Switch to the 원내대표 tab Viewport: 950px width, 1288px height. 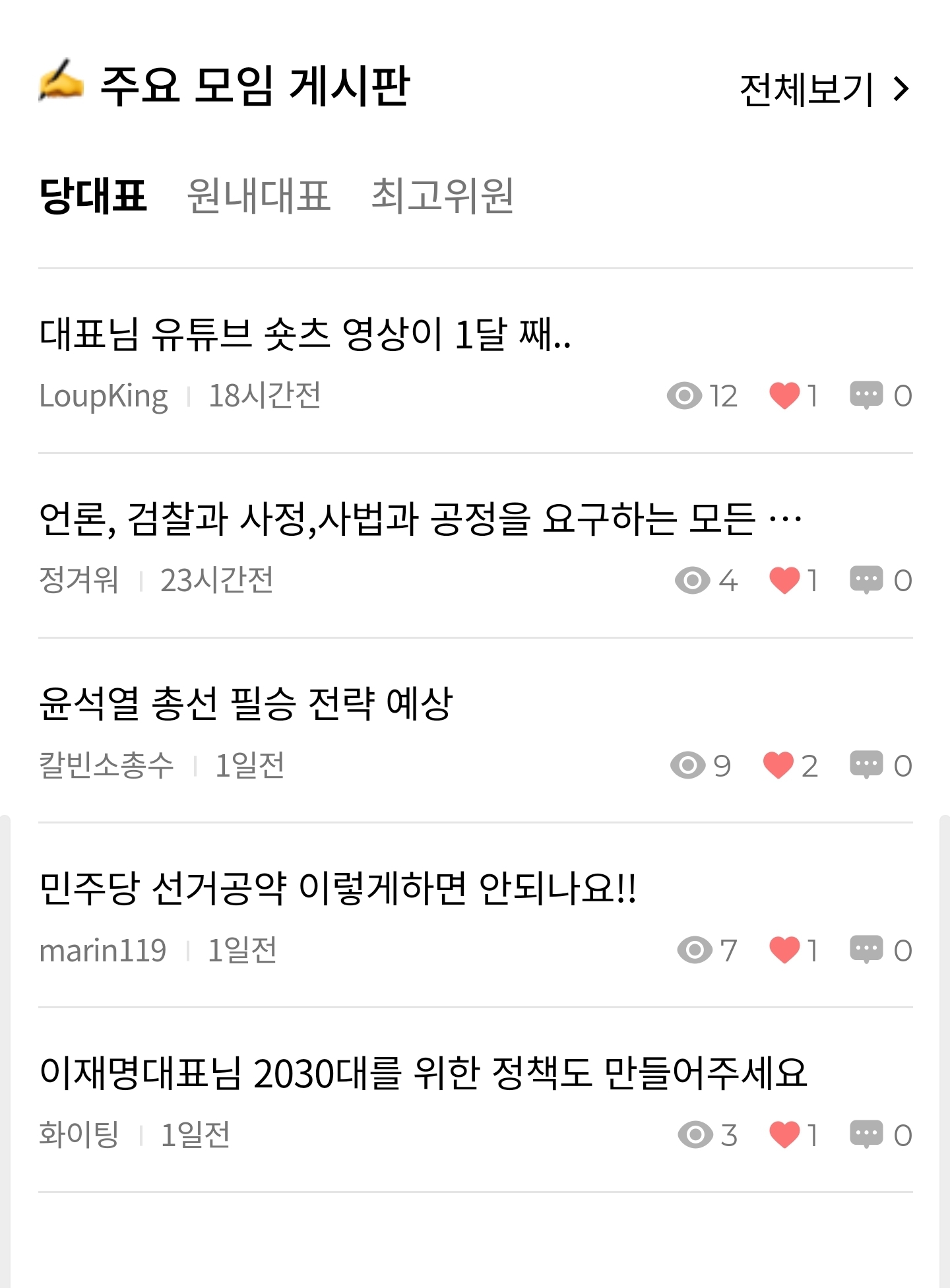(259, 196)
